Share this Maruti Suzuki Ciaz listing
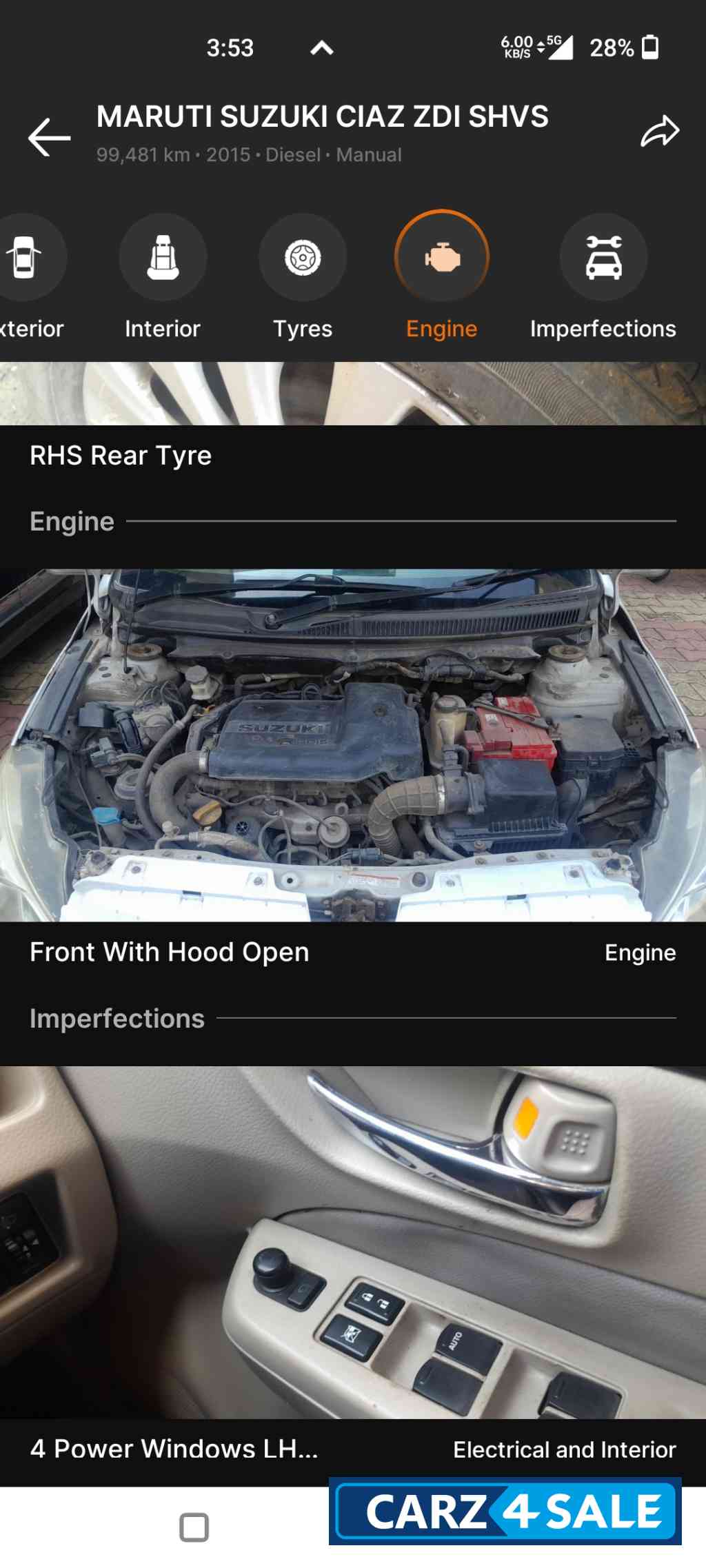This screenshot has width=706, height=1568. (x=659, y=132)
